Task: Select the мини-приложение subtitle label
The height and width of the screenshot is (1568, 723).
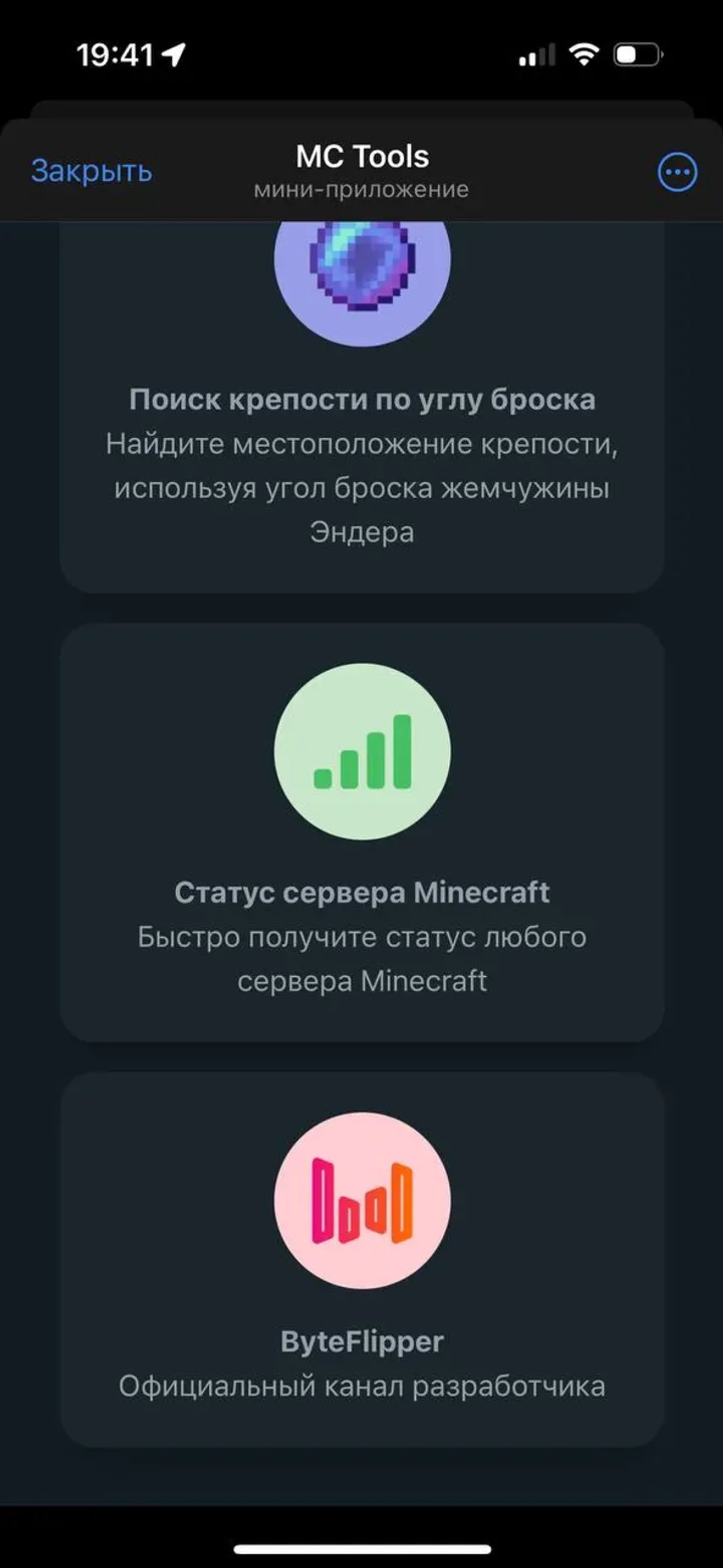Action: pyautogui.click(x=361, y=190)
